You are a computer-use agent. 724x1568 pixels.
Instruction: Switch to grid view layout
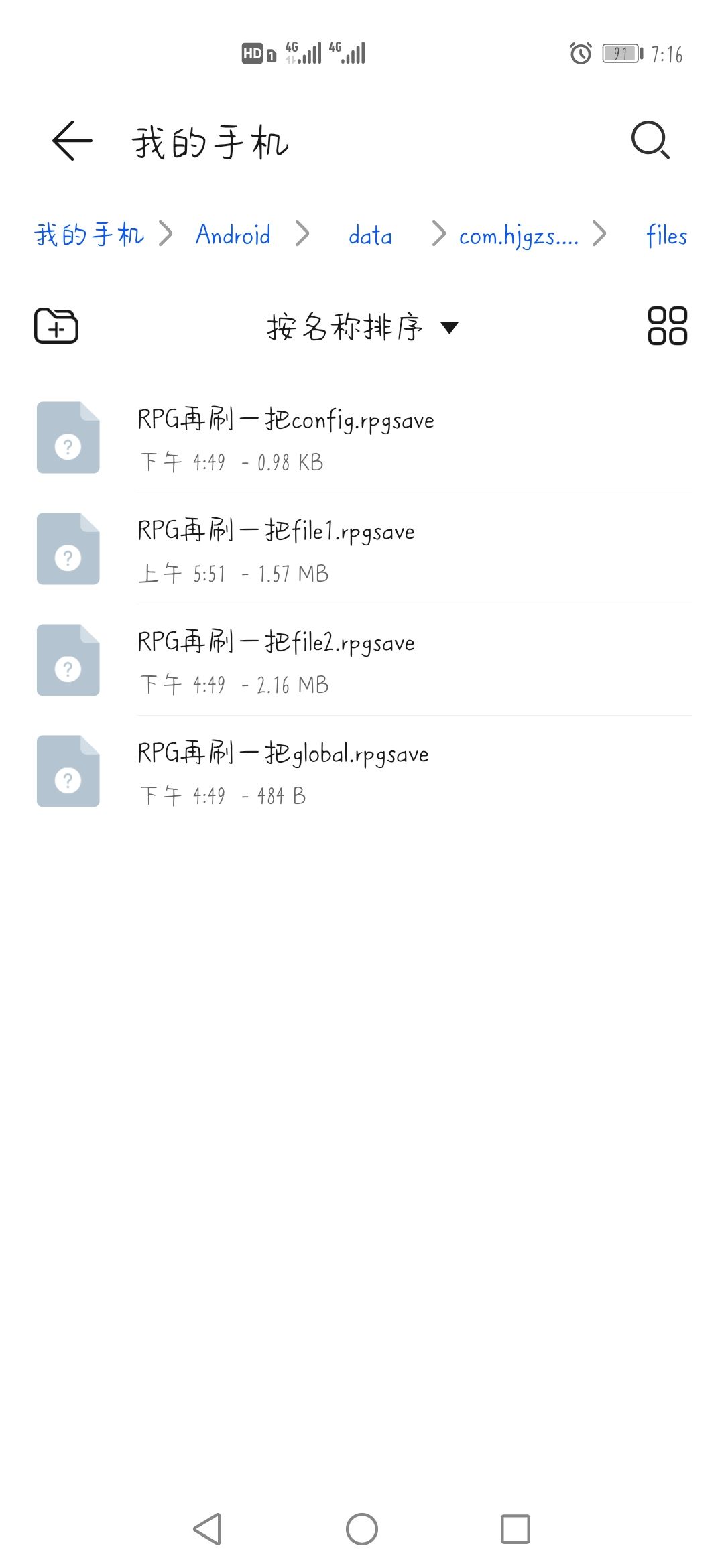pos(667,326)
